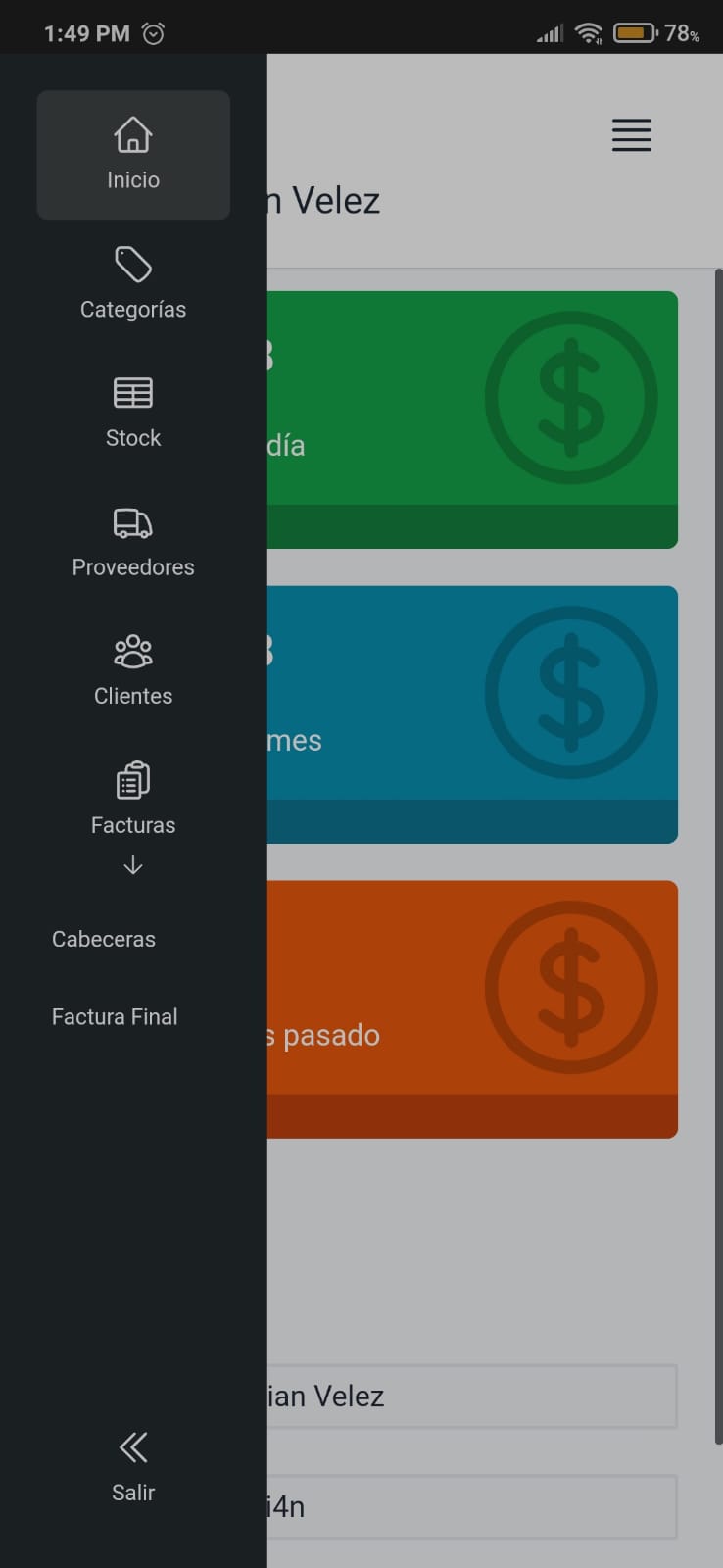Go to Inicio in the drawer

(133, 155)
